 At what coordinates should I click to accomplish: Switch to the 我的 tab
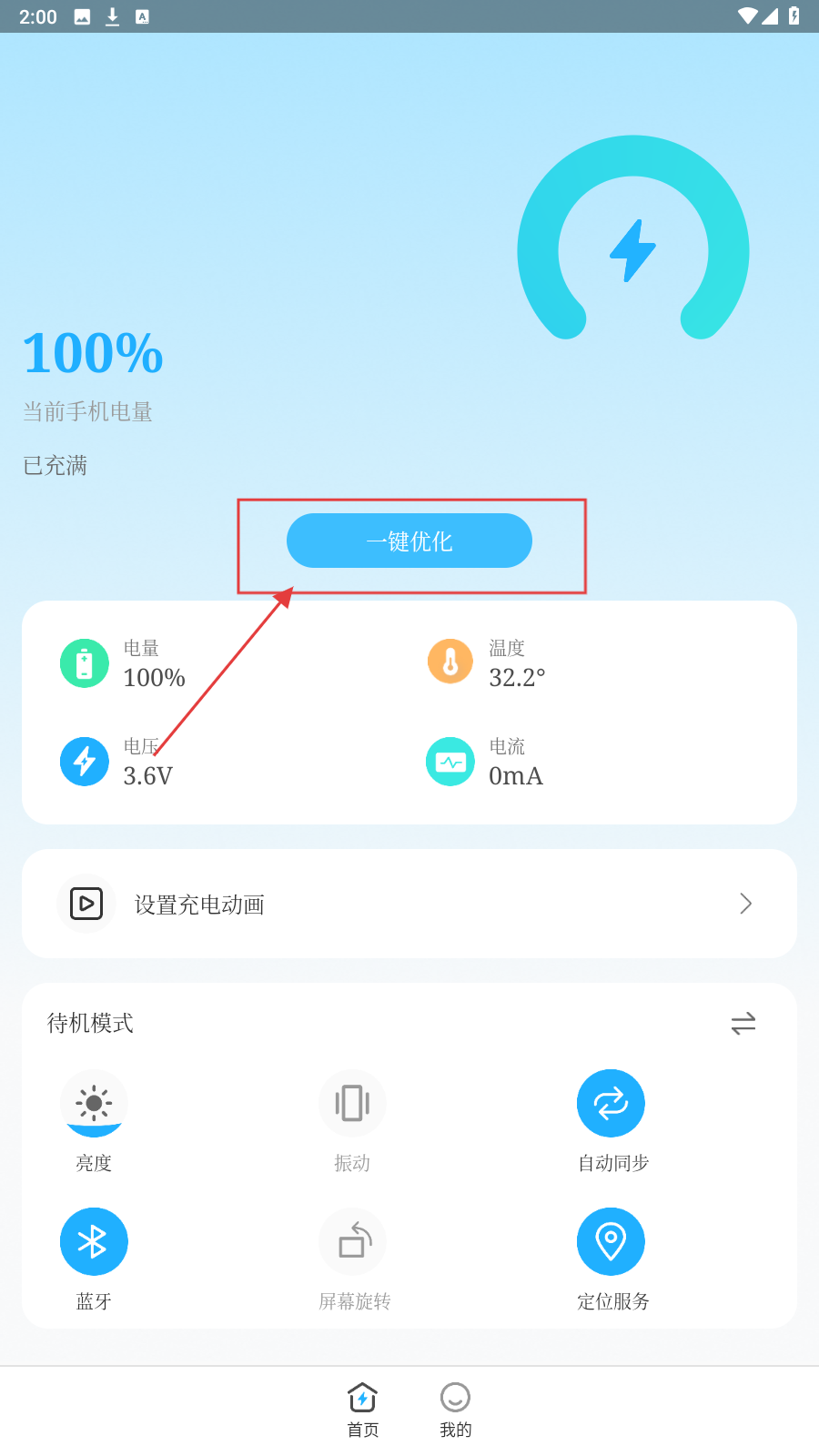[x=455, y=1410]
